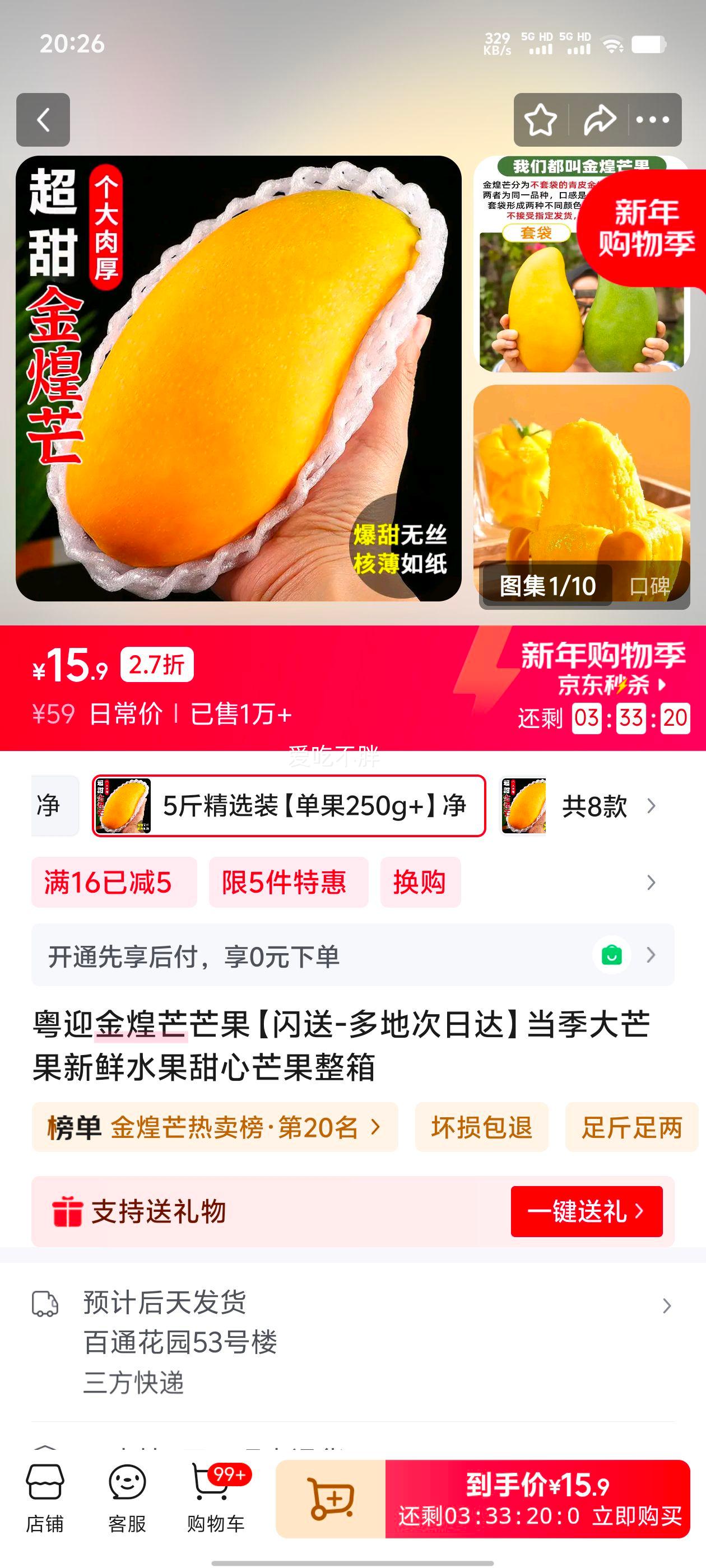The image size is (706, 1568).
Task: Tap the back arrow to leave product page
Action: [x=43, y=119]
